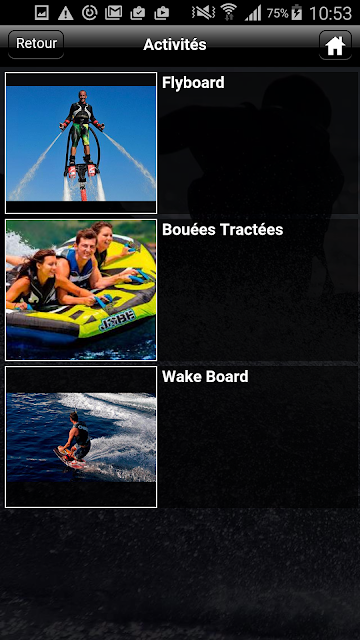The height and width of the screenshot is (640, 360).
Task: Open the Flyboard activity
Action: [x=180, y=143]
